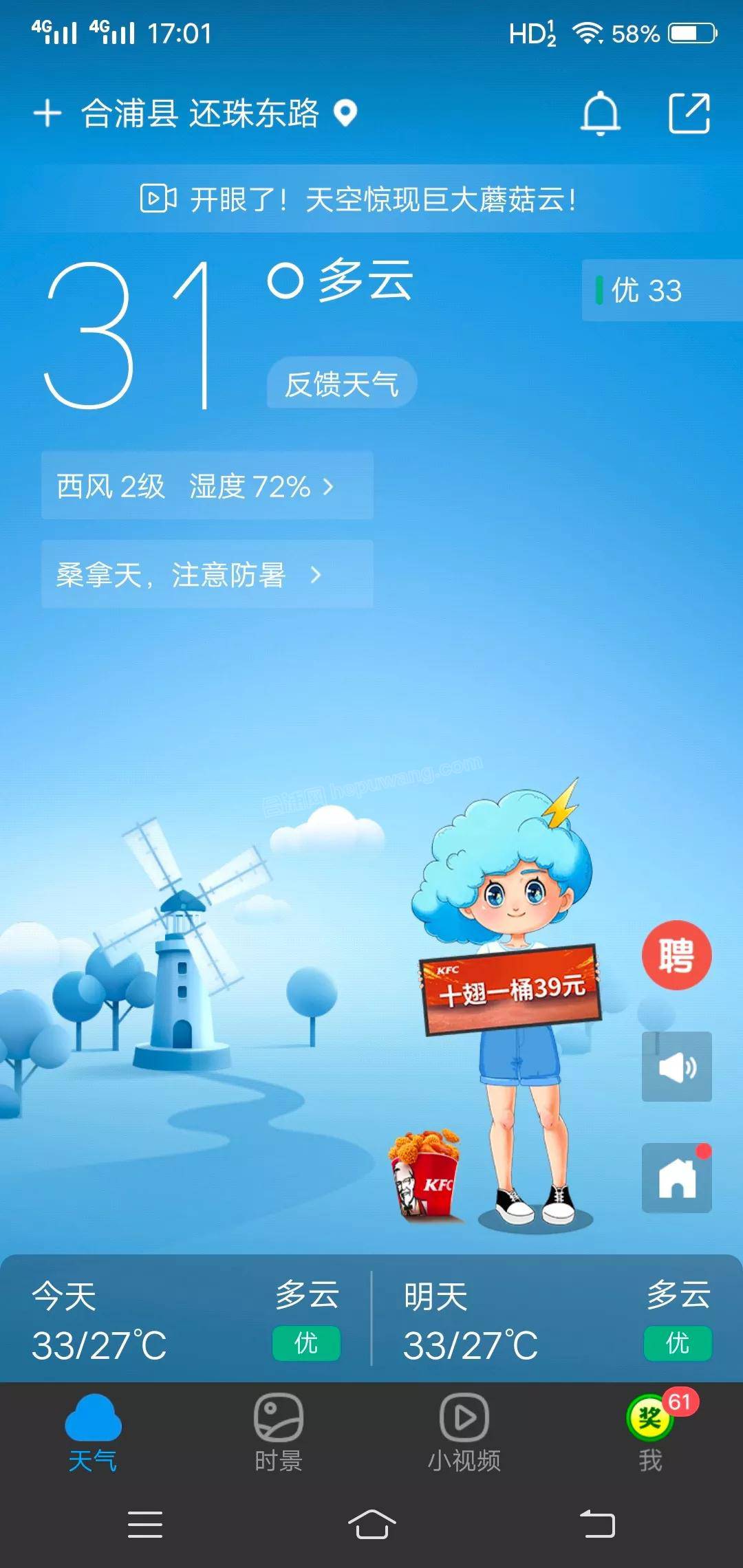This screenshot has width=743, height=1568.
Task: Open the mushroom cloud video banner
Action: [359, 200]
